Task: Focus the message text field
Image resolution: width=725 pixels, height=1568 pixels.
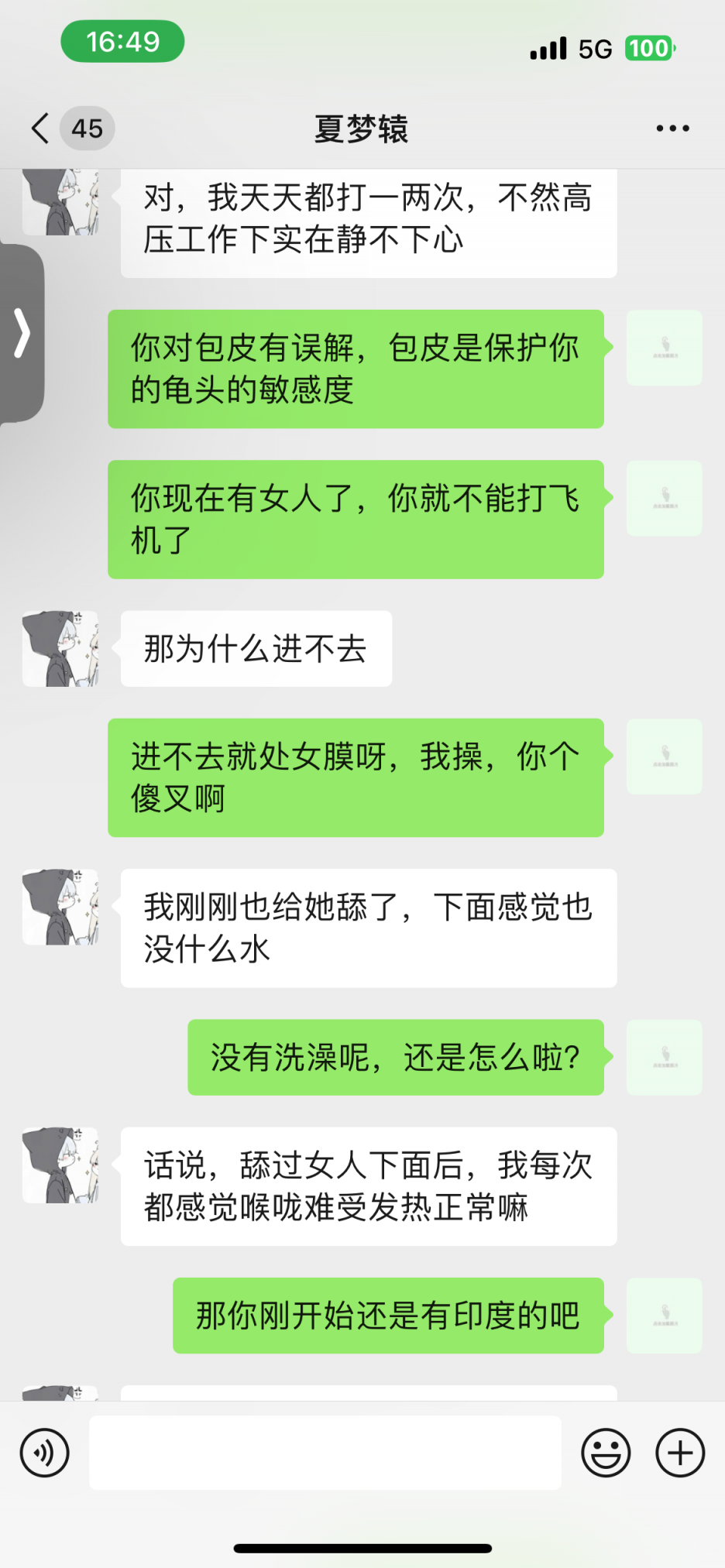Action: point(325,1453)
